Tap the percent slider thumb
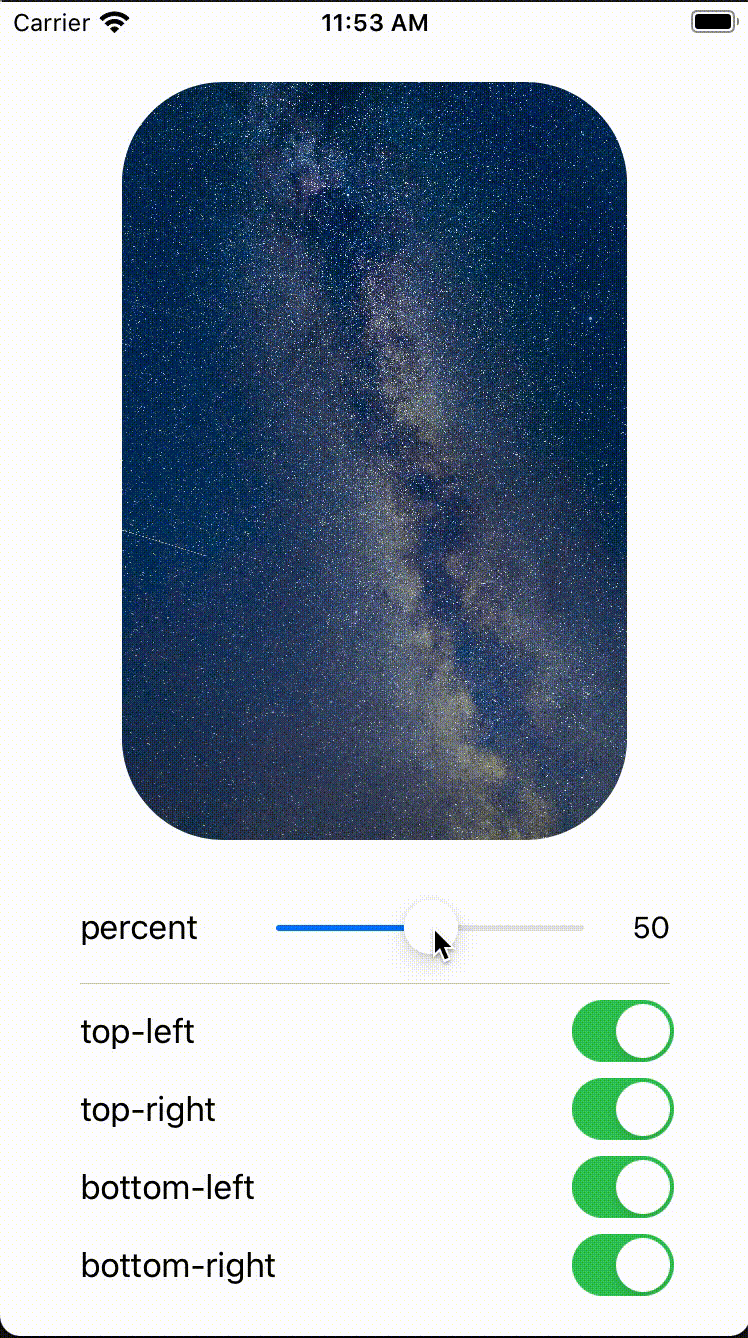 430,927
